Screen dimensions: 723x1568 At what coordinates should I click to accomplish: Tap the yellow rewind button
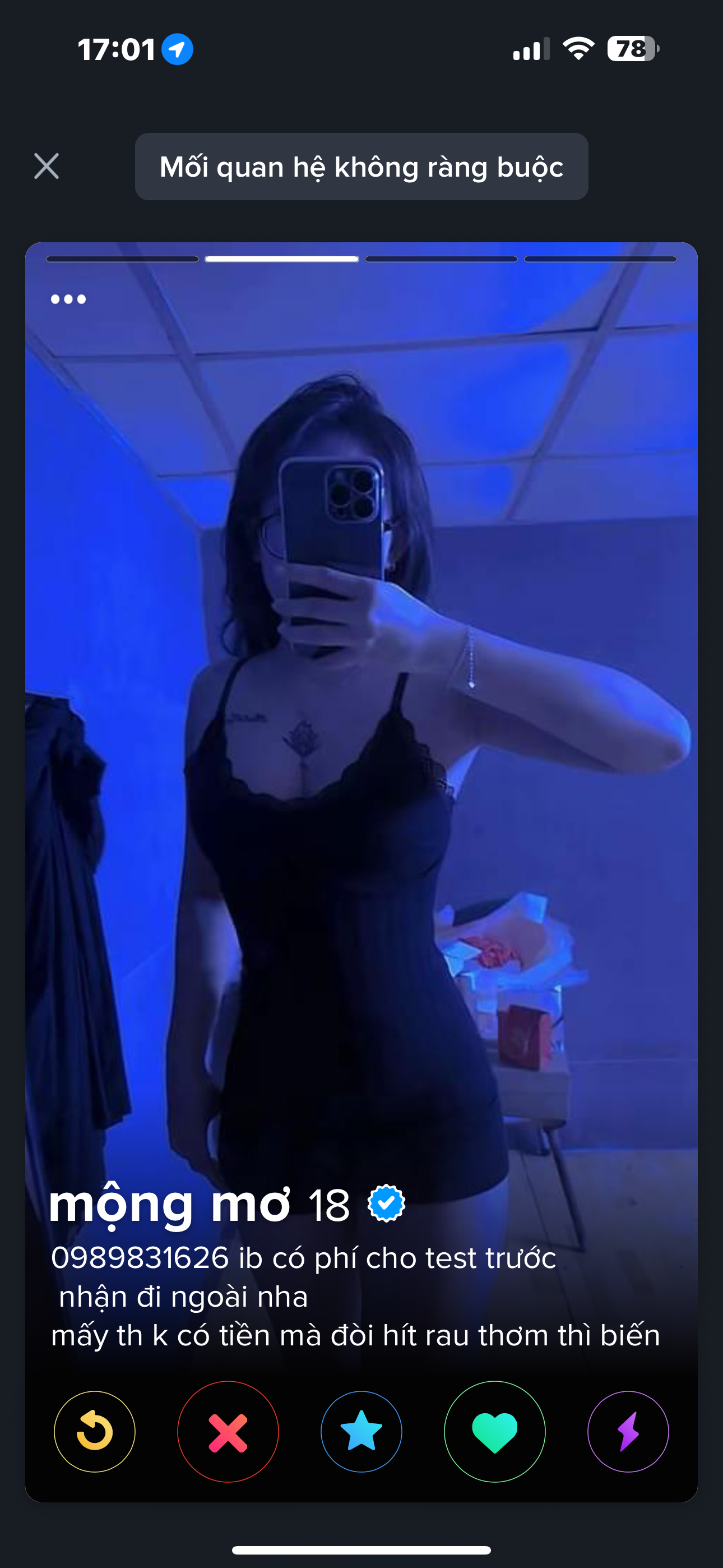click(x=94, y=1432)
